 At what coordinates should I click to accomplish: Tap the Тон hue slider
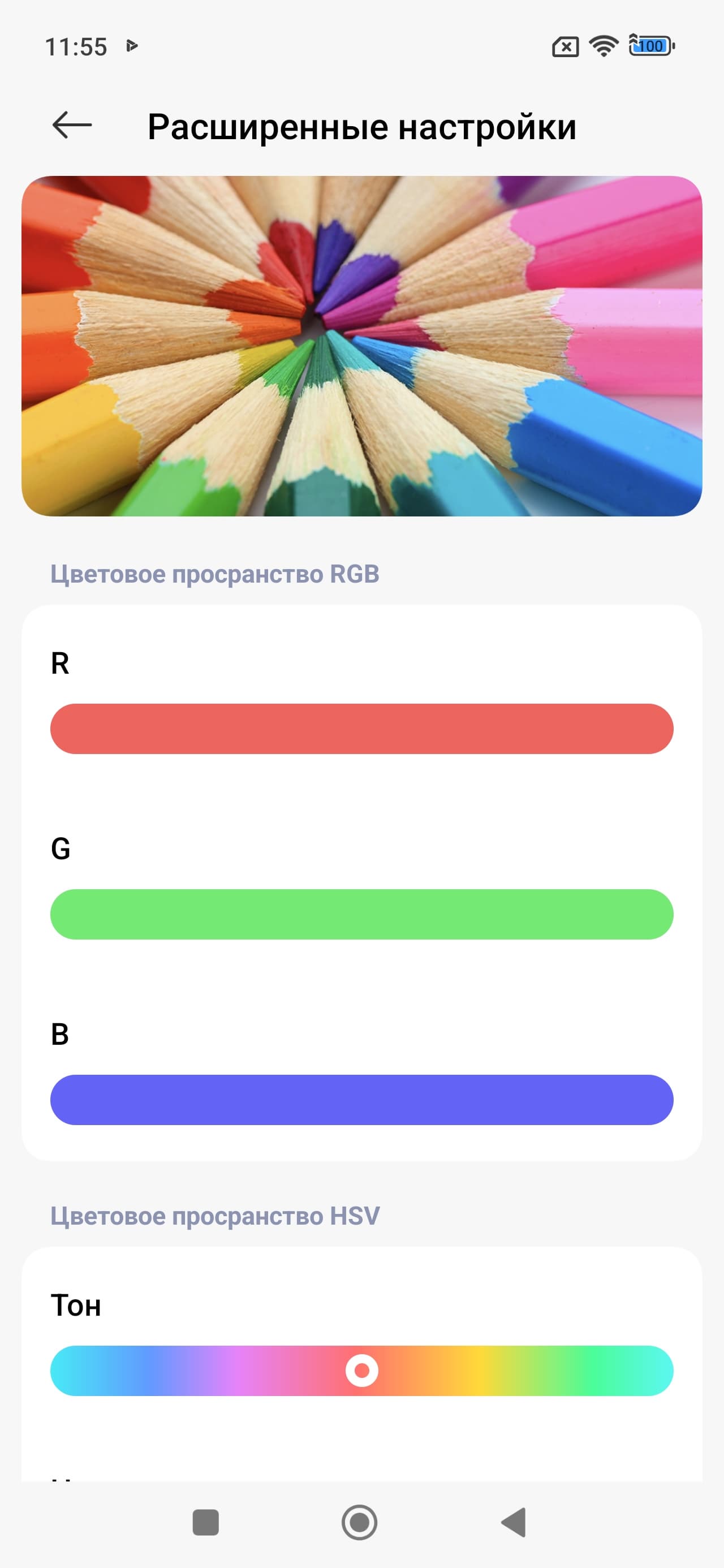pos(361,1370)
